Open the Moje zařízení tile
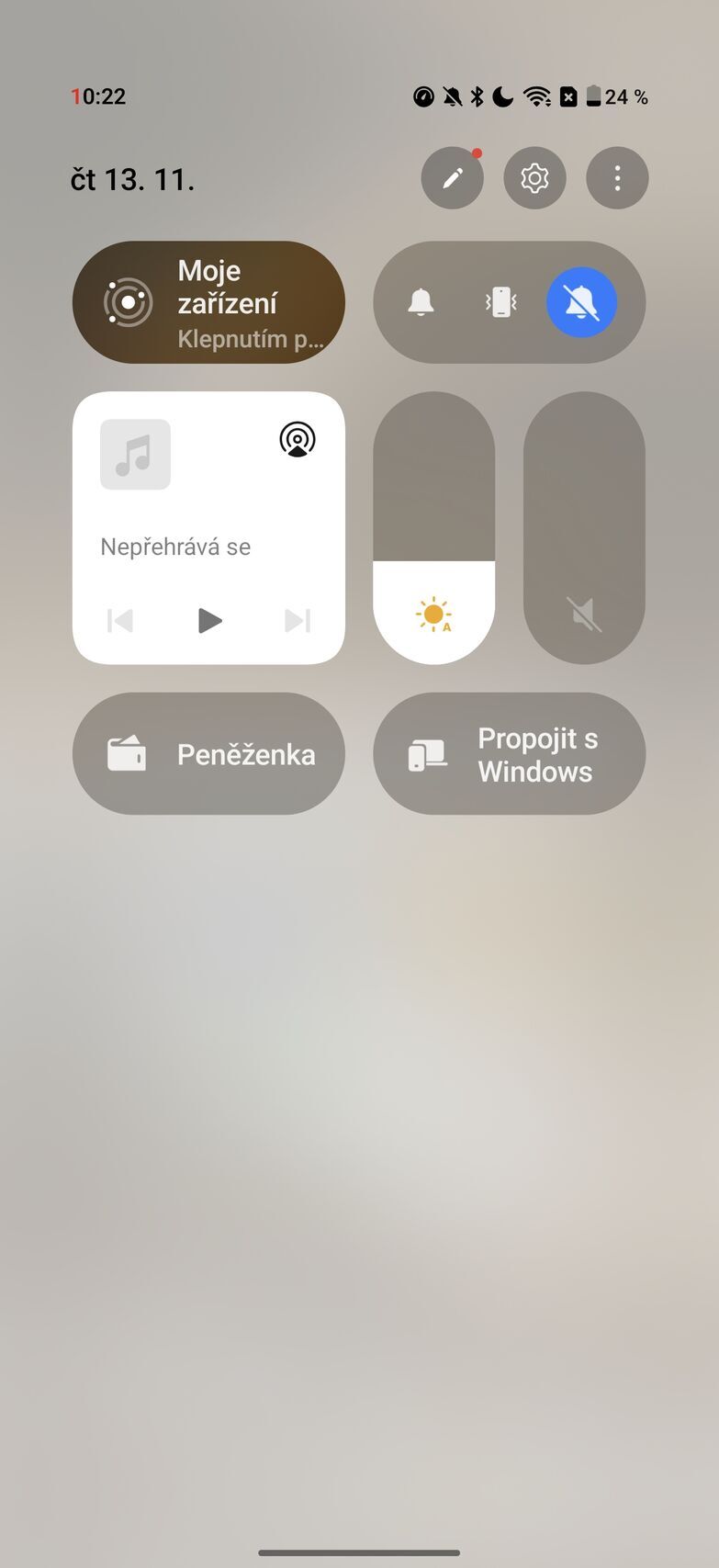 click(208, 302)
